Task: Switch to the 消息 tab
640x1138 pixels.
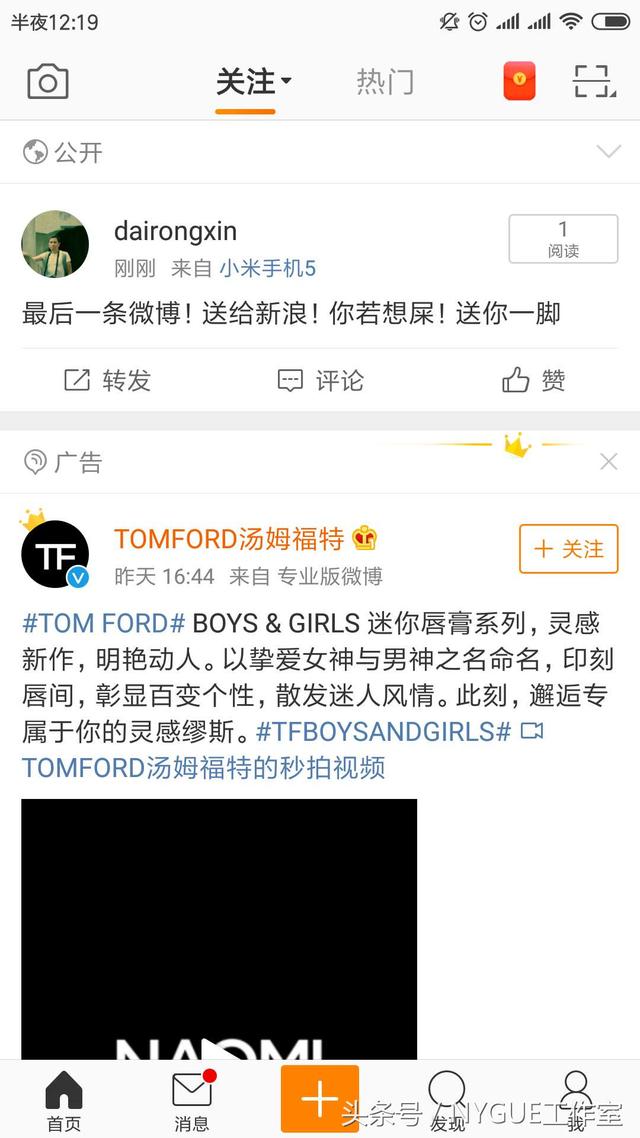Action: [x=192, y=1100]
